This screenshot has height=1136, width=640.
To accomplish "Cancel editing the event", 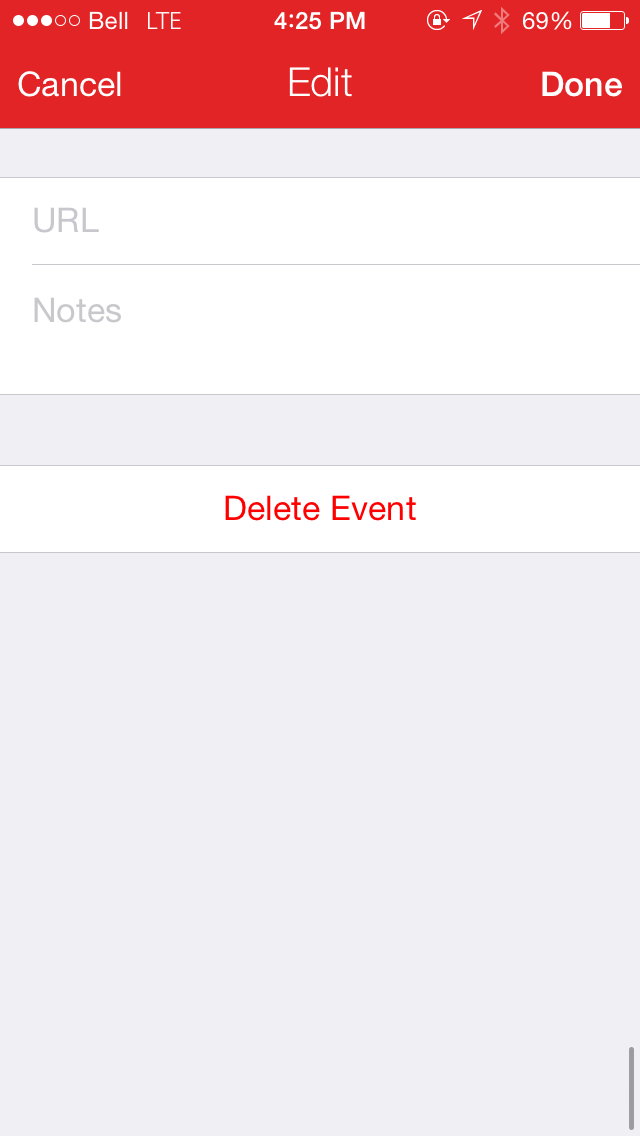I will 70,85.
